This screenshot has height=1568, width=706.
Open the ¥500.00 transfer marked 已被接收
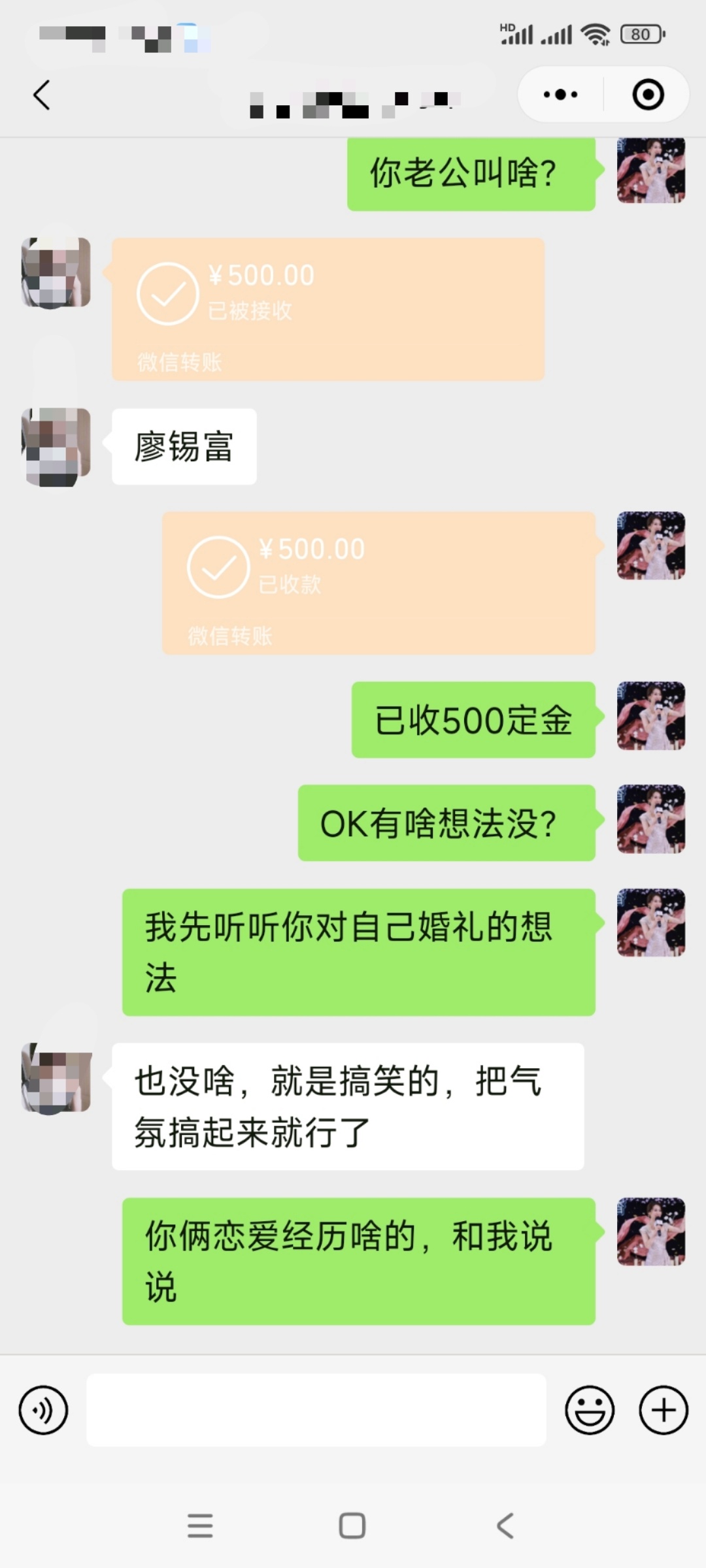click(328, 309)
